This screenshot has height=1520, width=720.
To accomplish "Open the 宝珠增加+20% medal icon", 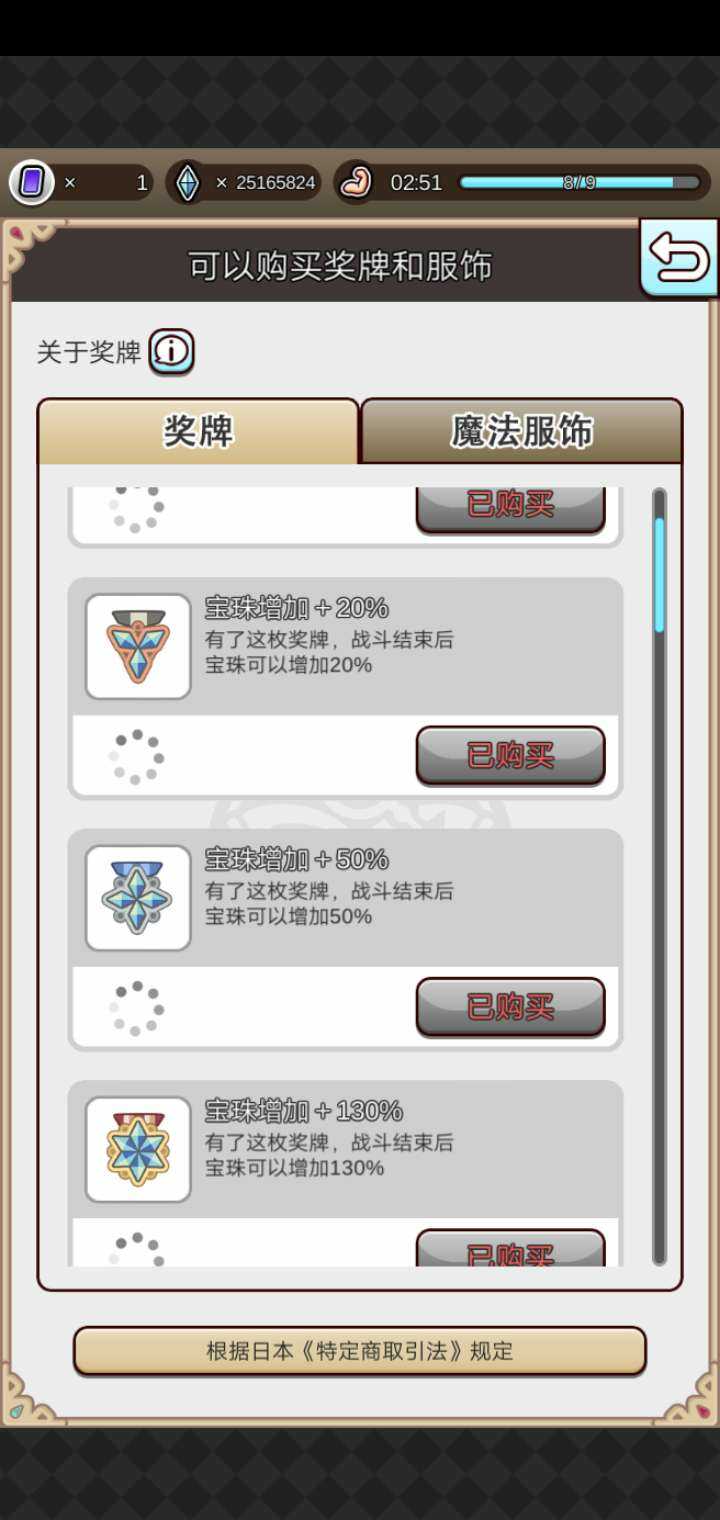I will (x=138, y=647).
